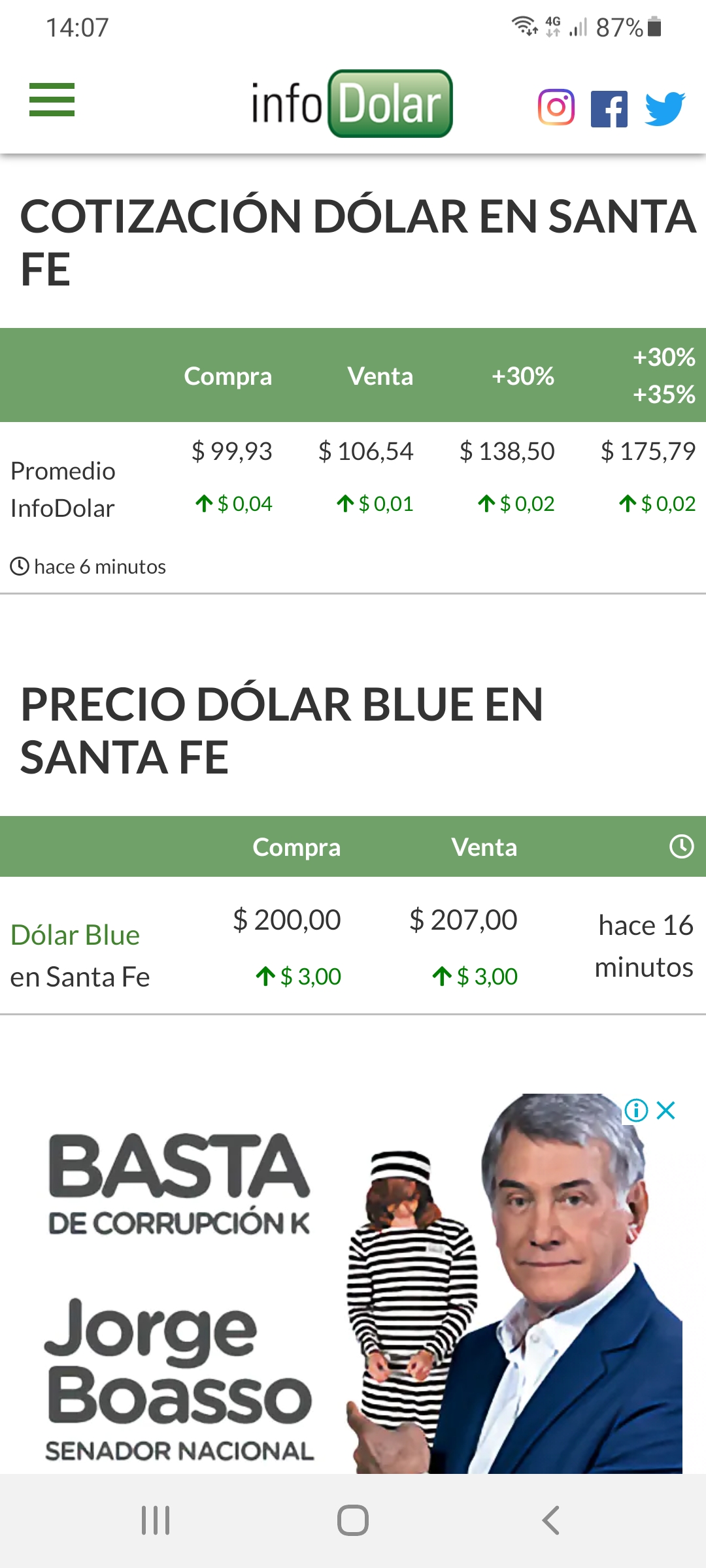Open recent apps from navigation bar
Image resolution: width=706 pixels, height=1568 pixels.
(x=156, y=1520)
